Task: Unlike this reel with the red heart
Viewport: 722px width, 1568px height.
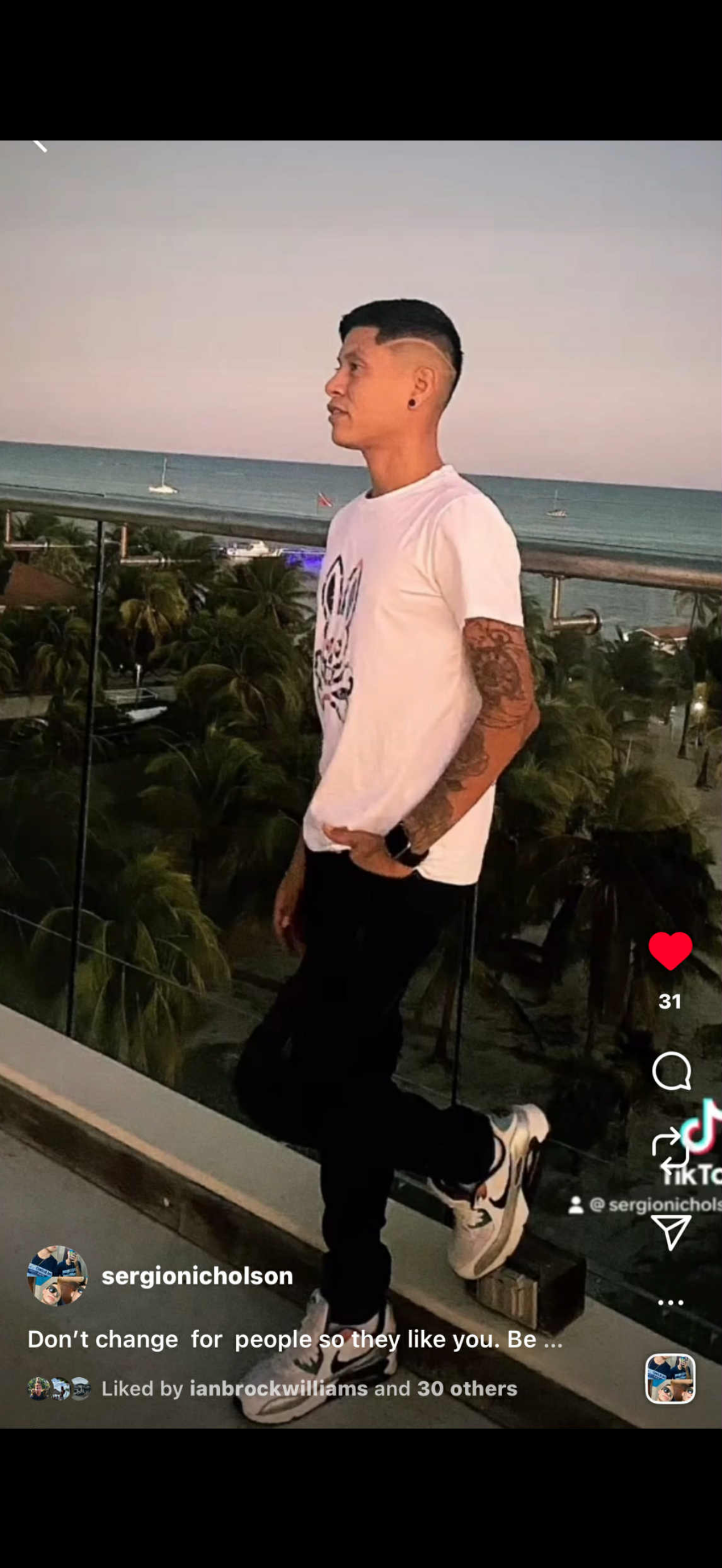Action: (x=670, y=950)
